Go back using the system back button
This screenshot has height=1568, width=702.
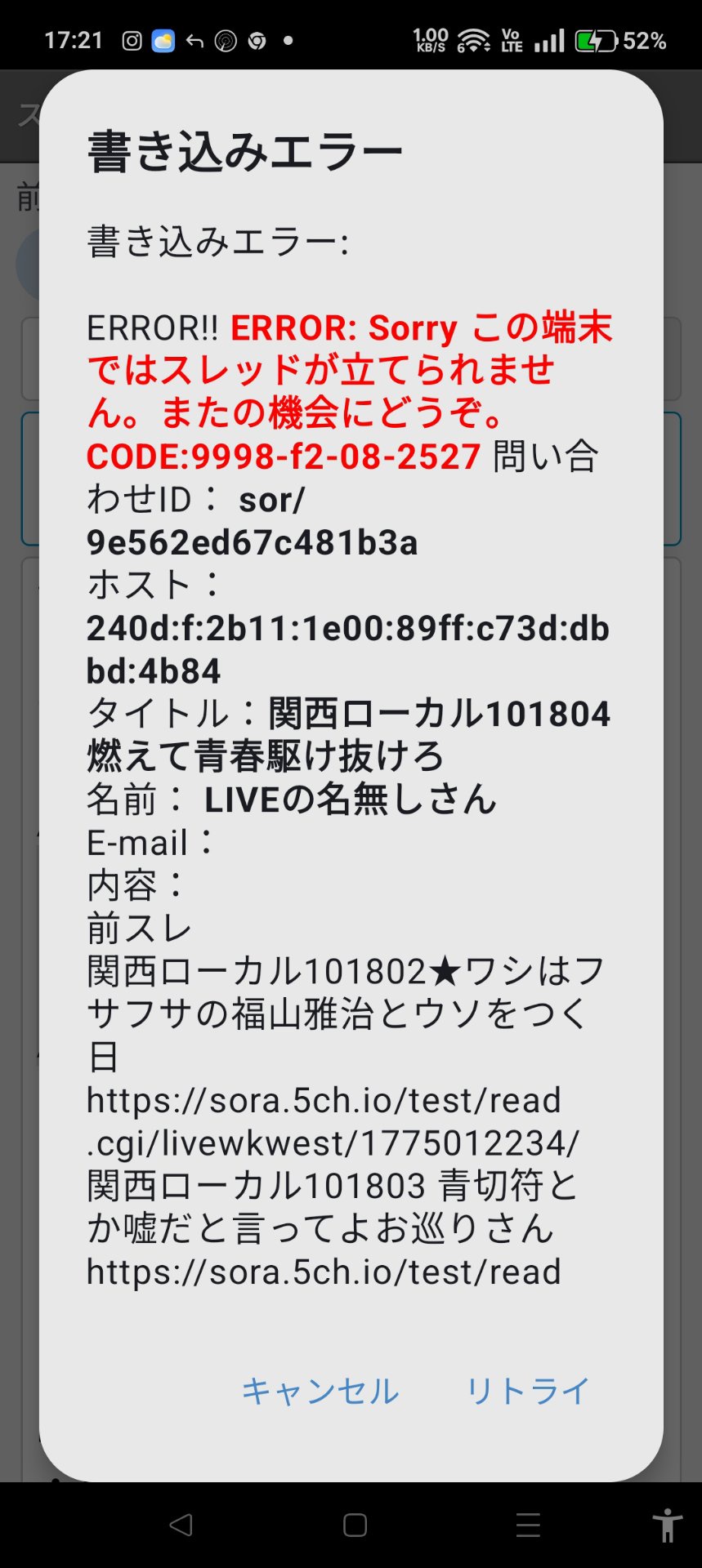tap(181, 1525)
